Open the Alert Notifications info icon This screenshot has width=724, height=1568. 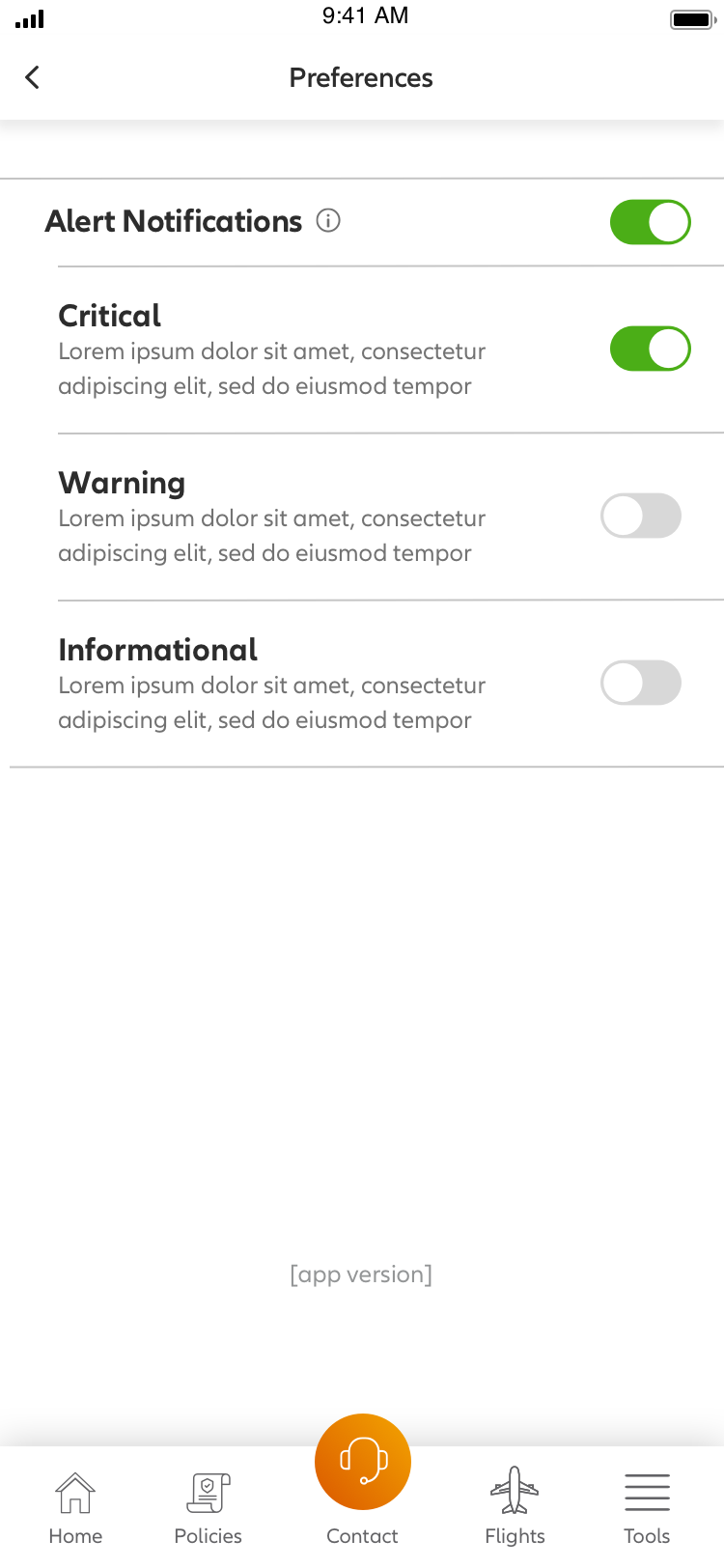pyautogui.click(x=328, y=221)
